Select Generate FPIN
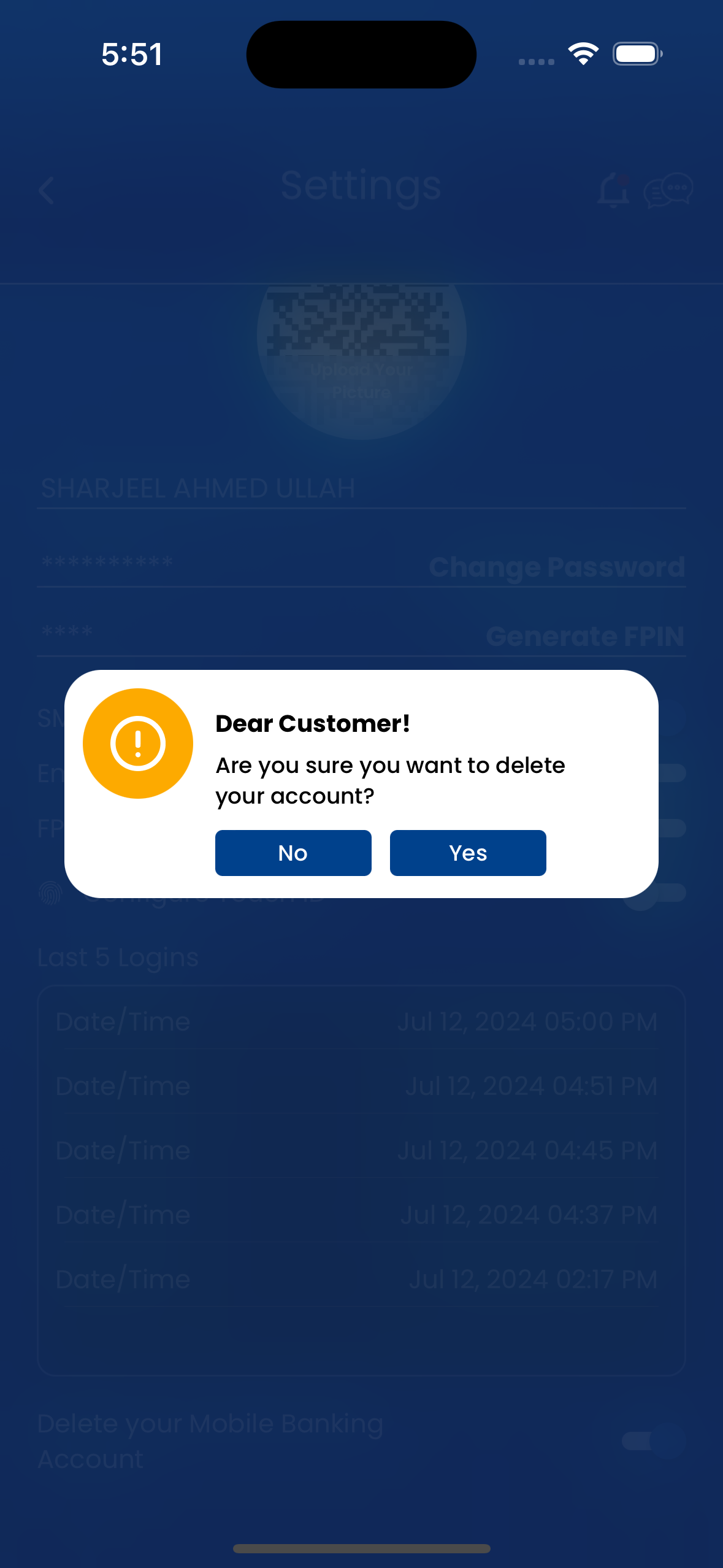The image size is (723, 1568). pos(584,636)
